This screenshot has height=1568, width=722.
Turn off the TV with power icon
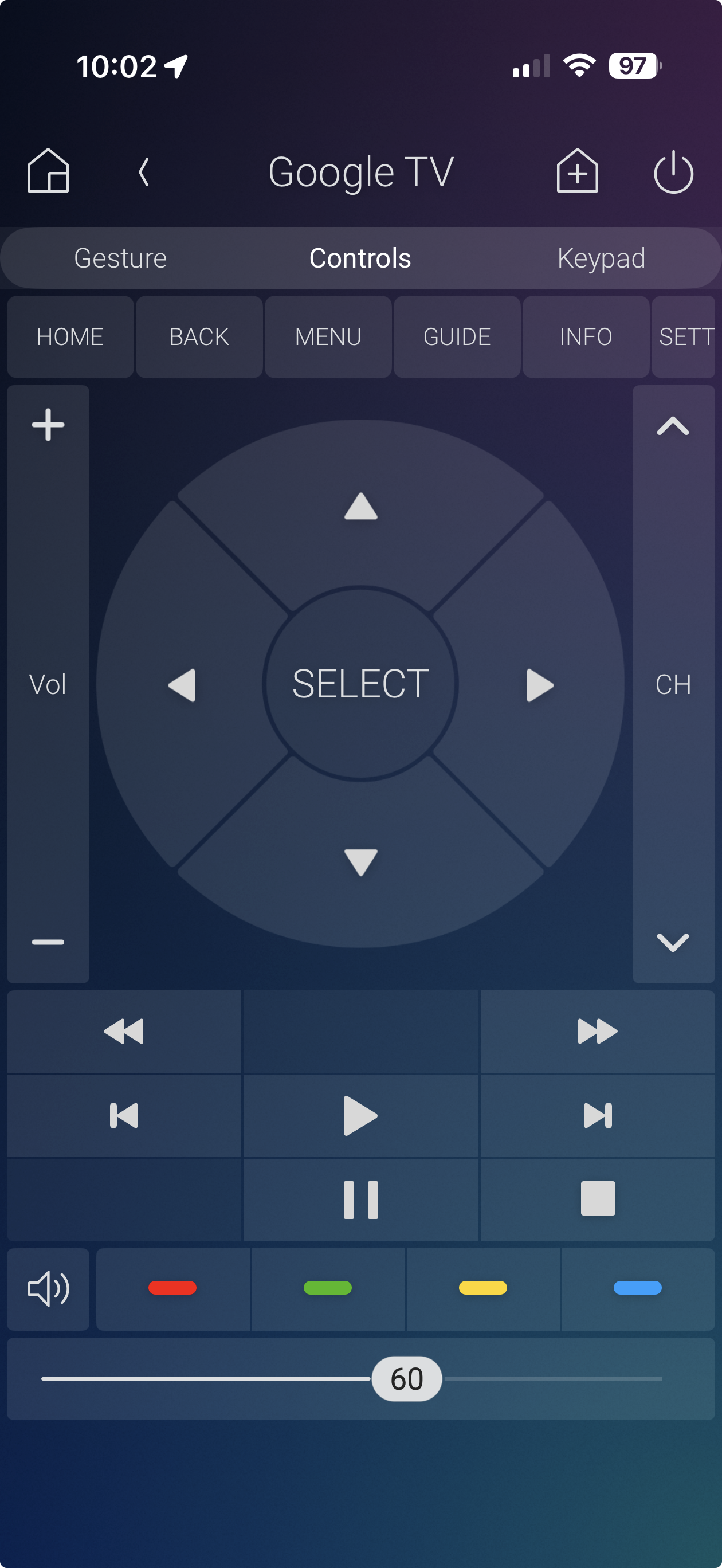click(x=673, y=173)
